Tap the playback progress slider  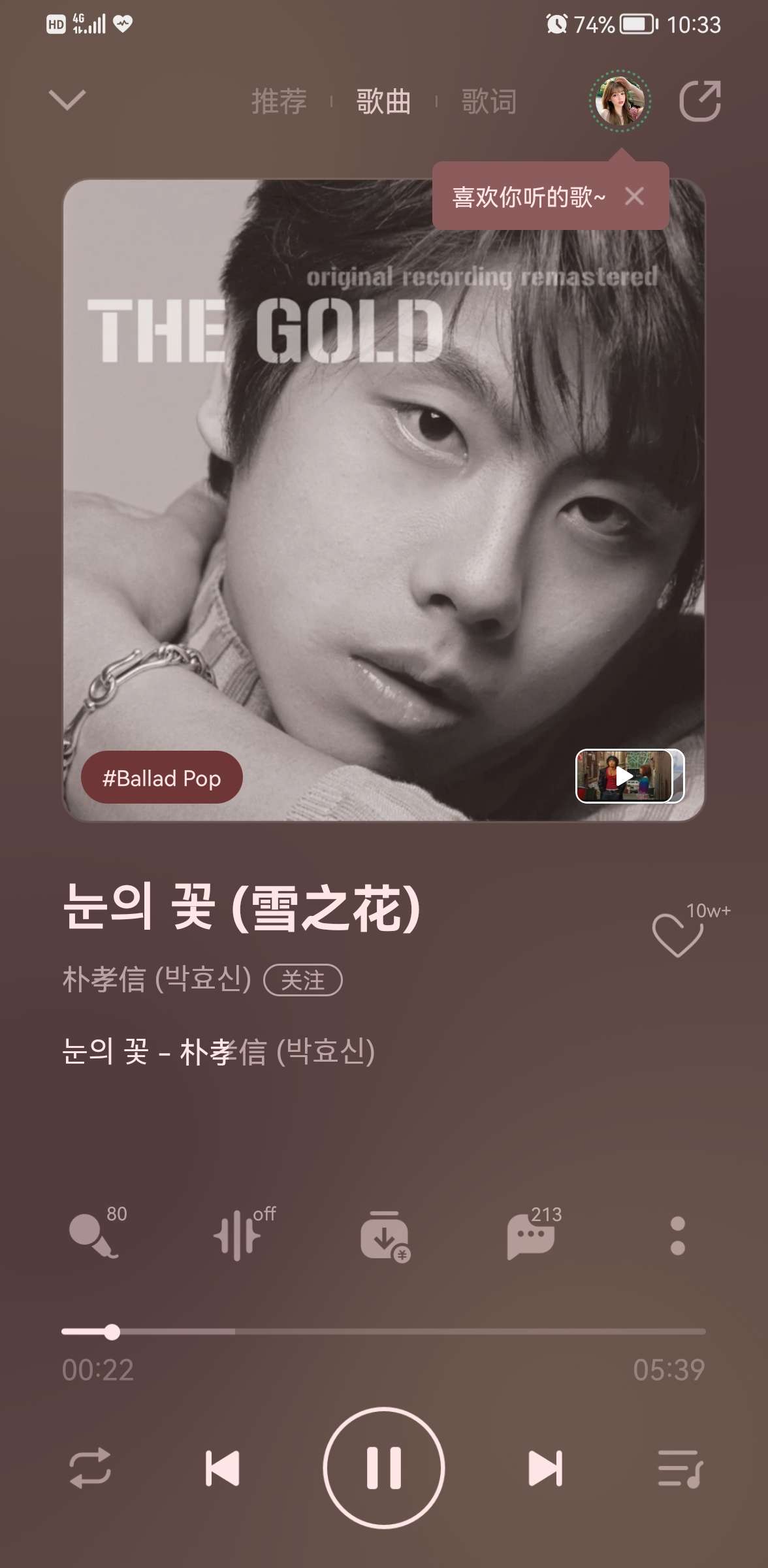[384, 1331]
